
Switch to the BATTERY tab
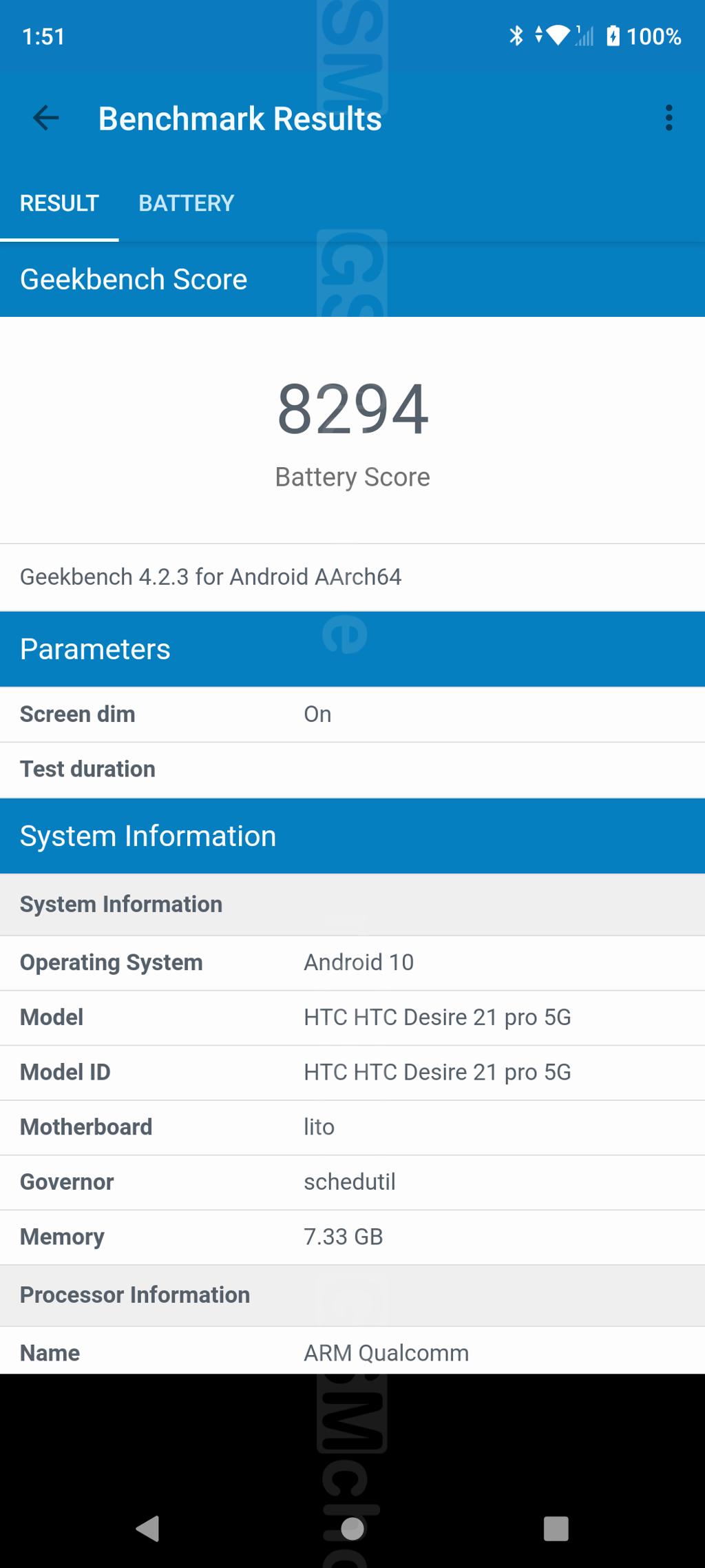pyautogui.click(x=186, y=203)
